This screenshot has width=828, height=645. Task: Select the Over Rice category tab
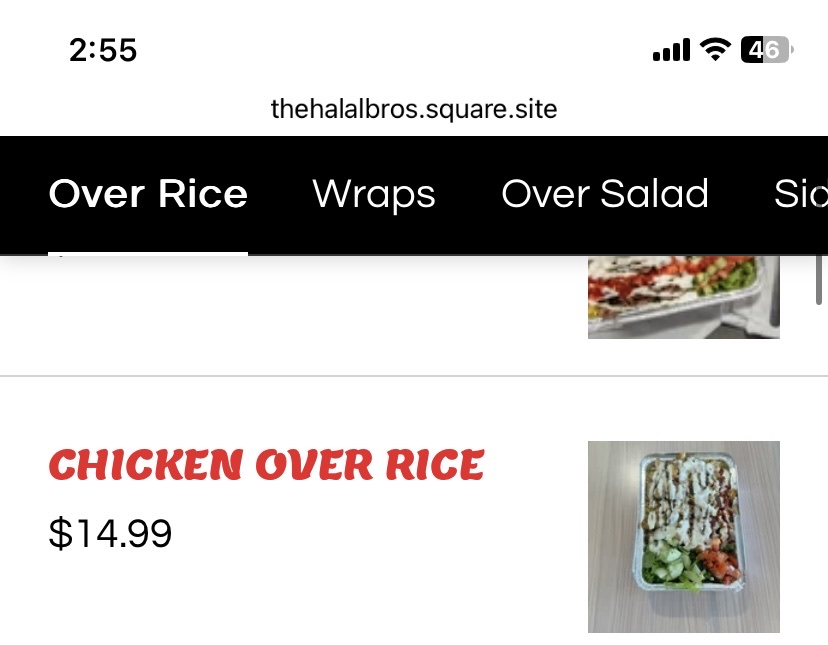[x=148, y=194]
